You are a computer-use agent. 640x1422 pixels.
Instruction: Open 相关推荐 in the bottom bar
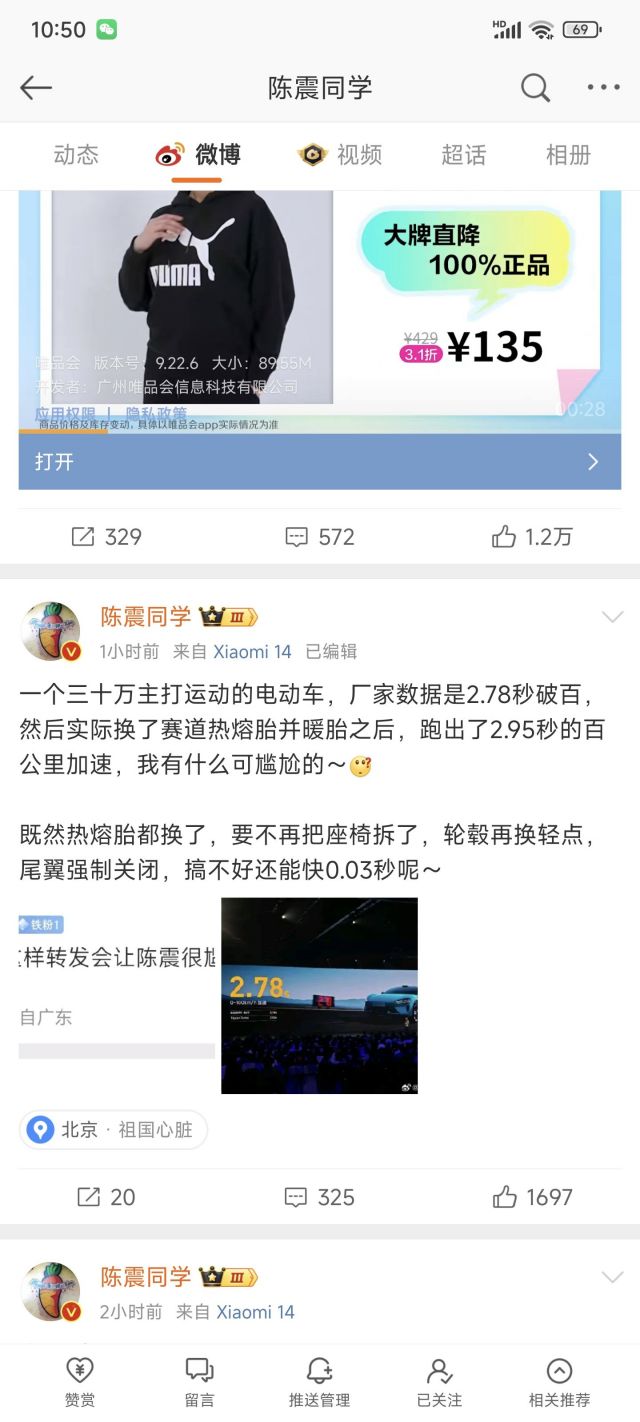click(559, 1383)
